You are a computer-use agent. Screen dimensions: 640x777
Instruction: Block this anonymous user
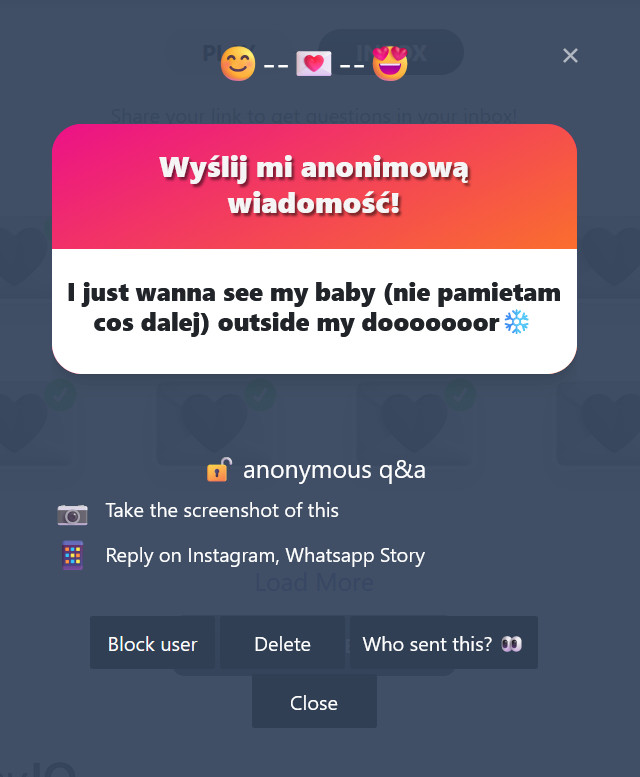[152, 644]
